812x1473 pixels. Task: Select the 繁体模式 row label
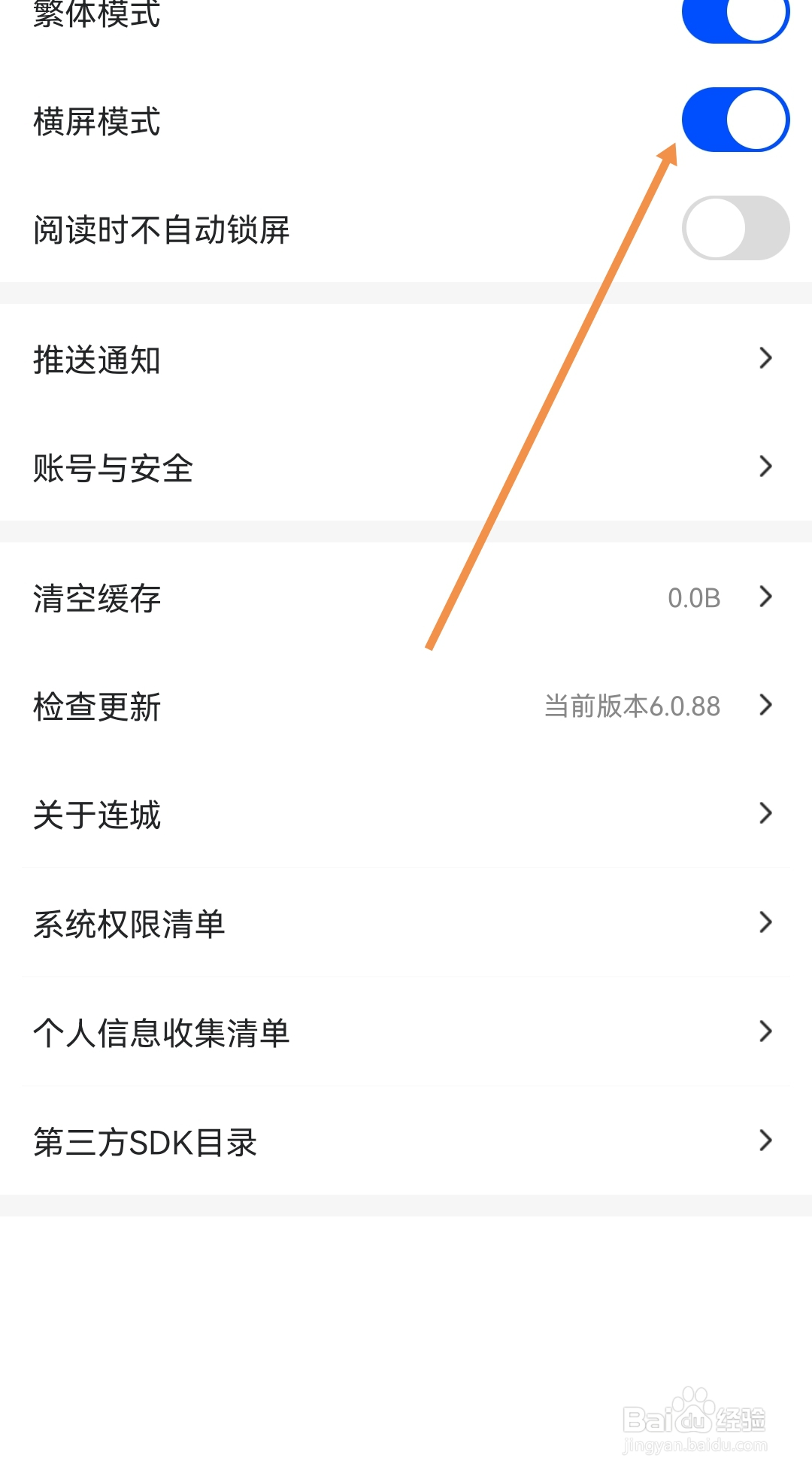pyautogui.click(x=96, y=17)
